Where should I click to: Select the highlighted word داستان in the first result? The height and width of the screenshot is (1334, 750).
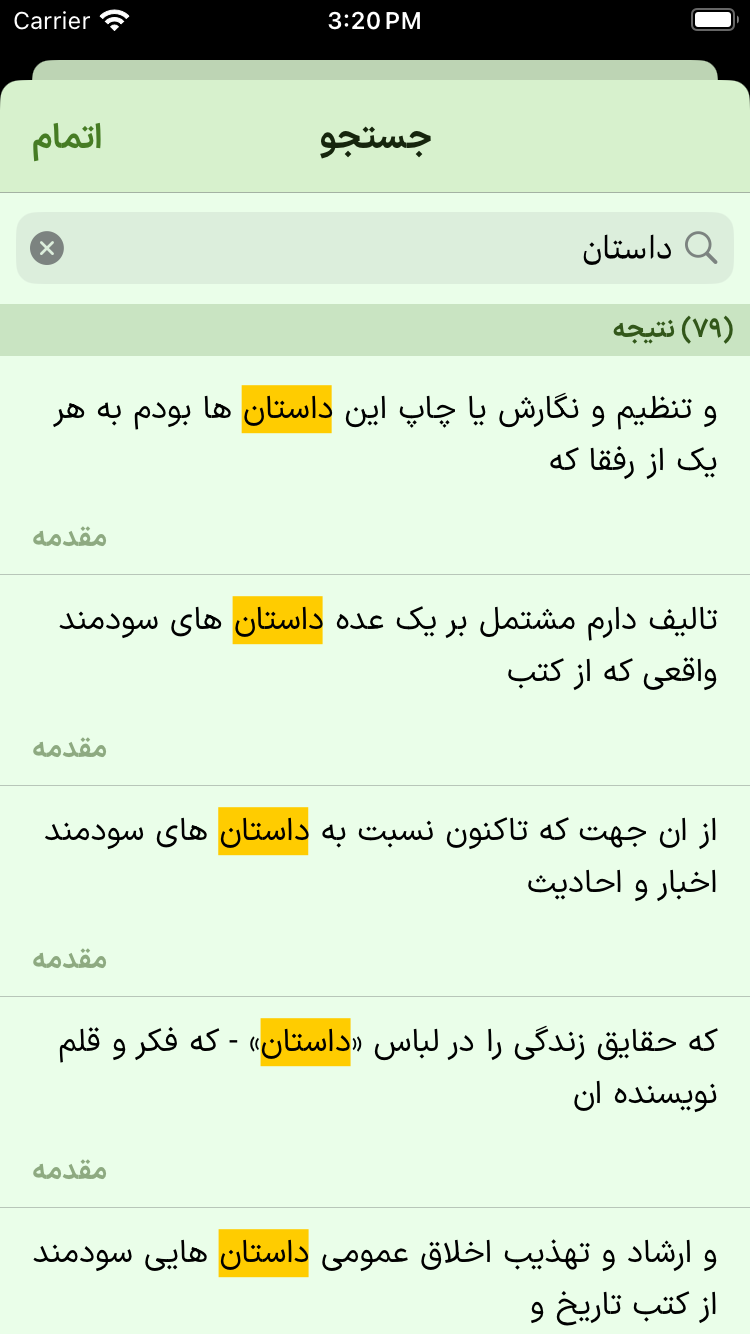click(x=286, y=409)
